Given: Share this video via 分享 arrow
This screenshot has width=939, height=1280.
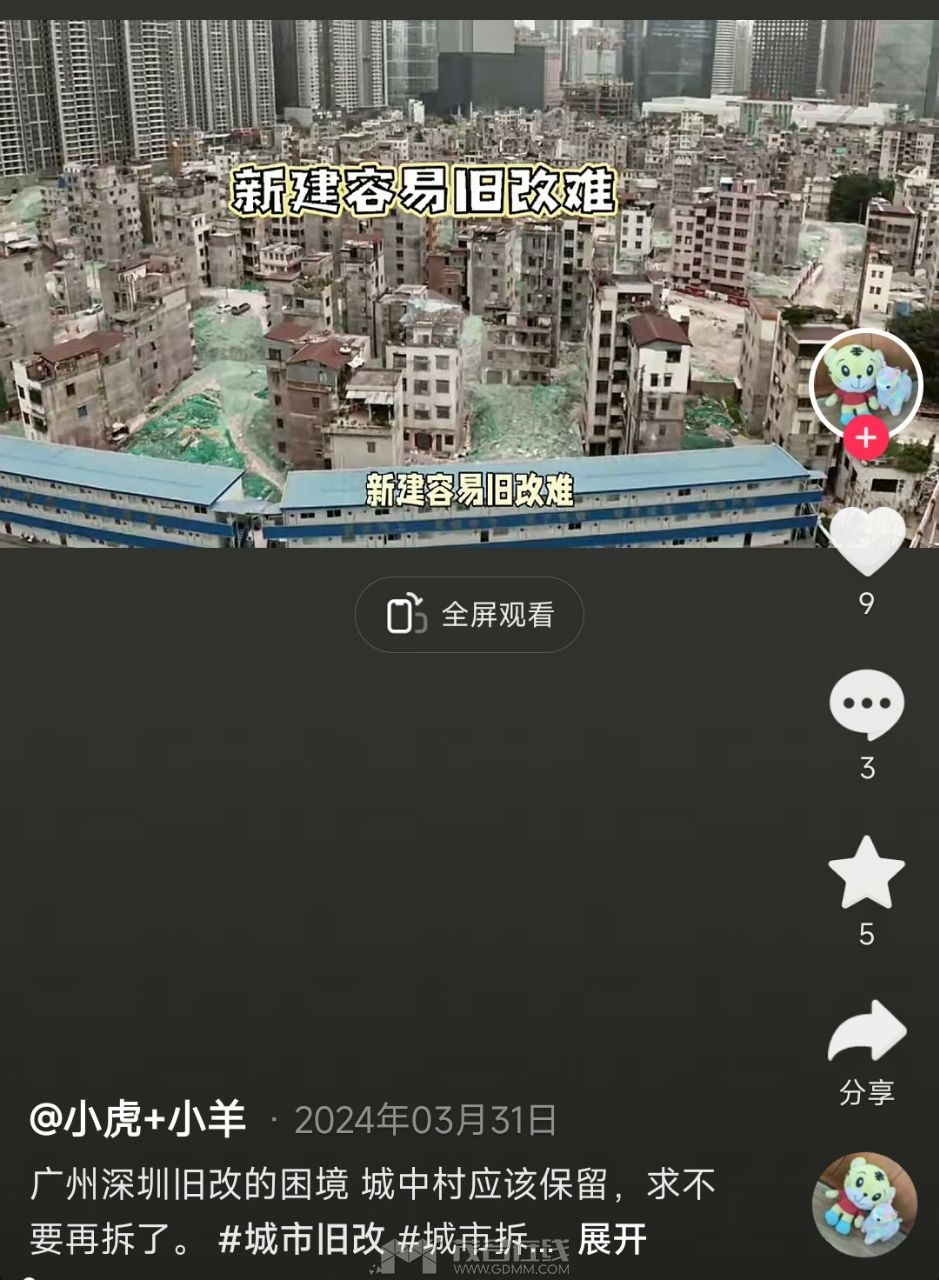Looking at the screenshot, I should pyautogui.click(x=866, y=1034).
